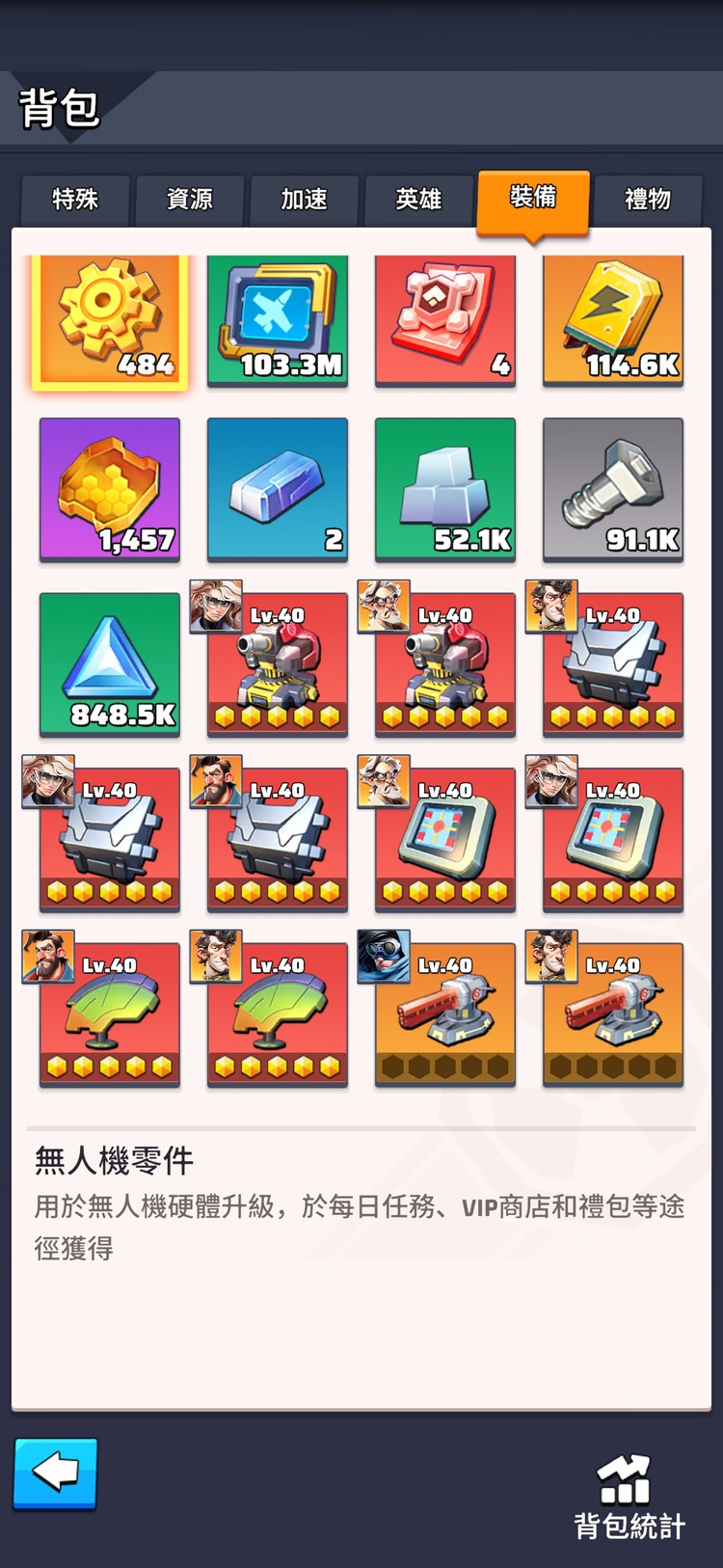Select the honeycomb item showing 1,457

click(110, 489)
